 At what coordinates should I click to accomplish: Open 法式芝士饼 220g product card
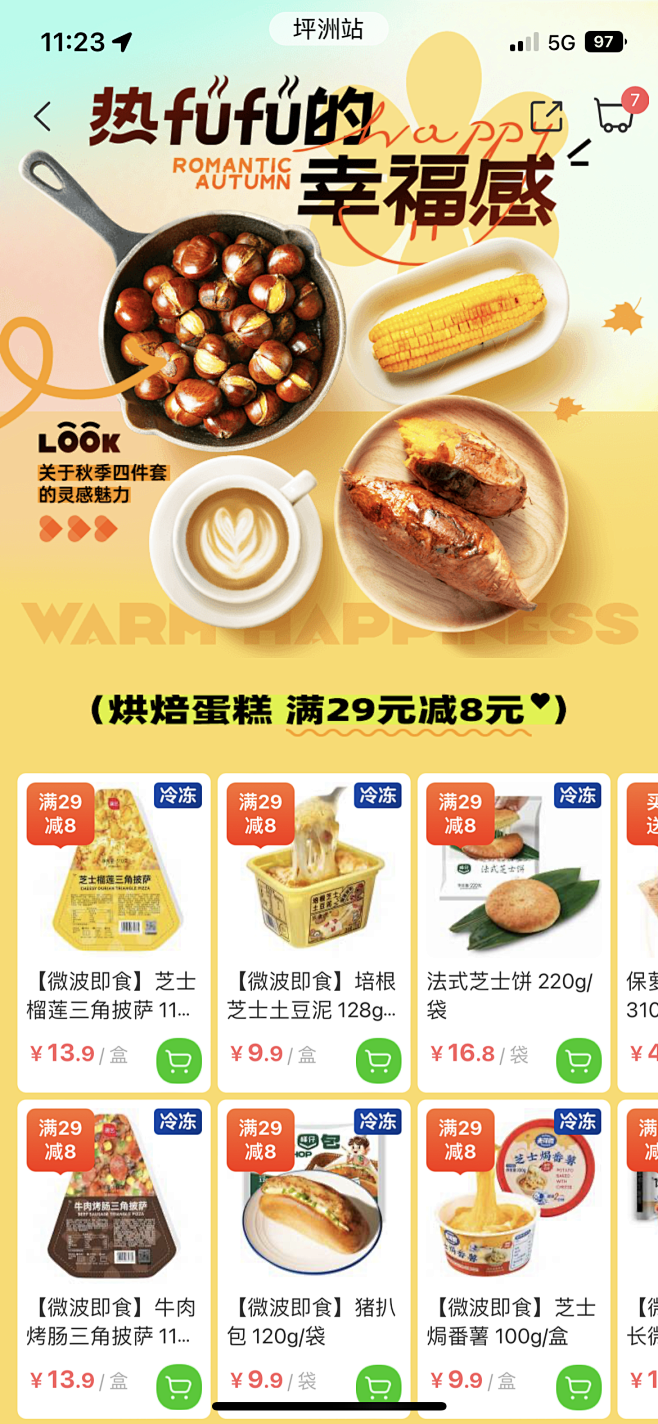tap(514, 932)
